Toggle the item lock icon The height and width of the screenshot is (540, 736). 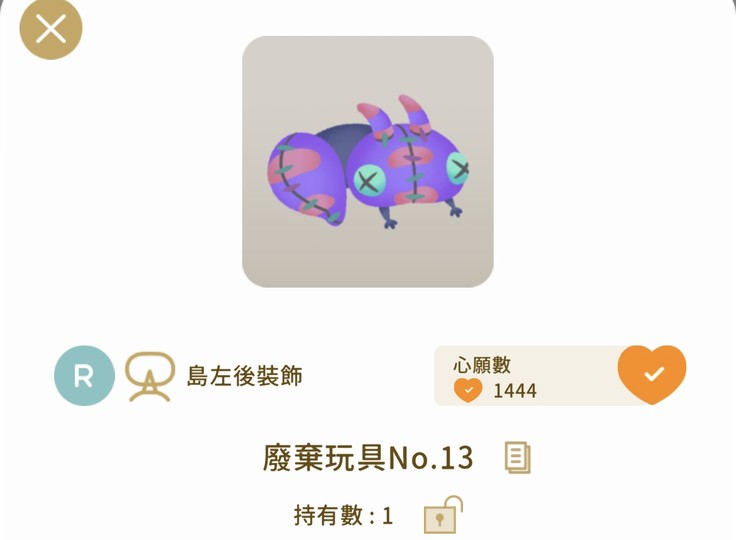click(443, 515)
